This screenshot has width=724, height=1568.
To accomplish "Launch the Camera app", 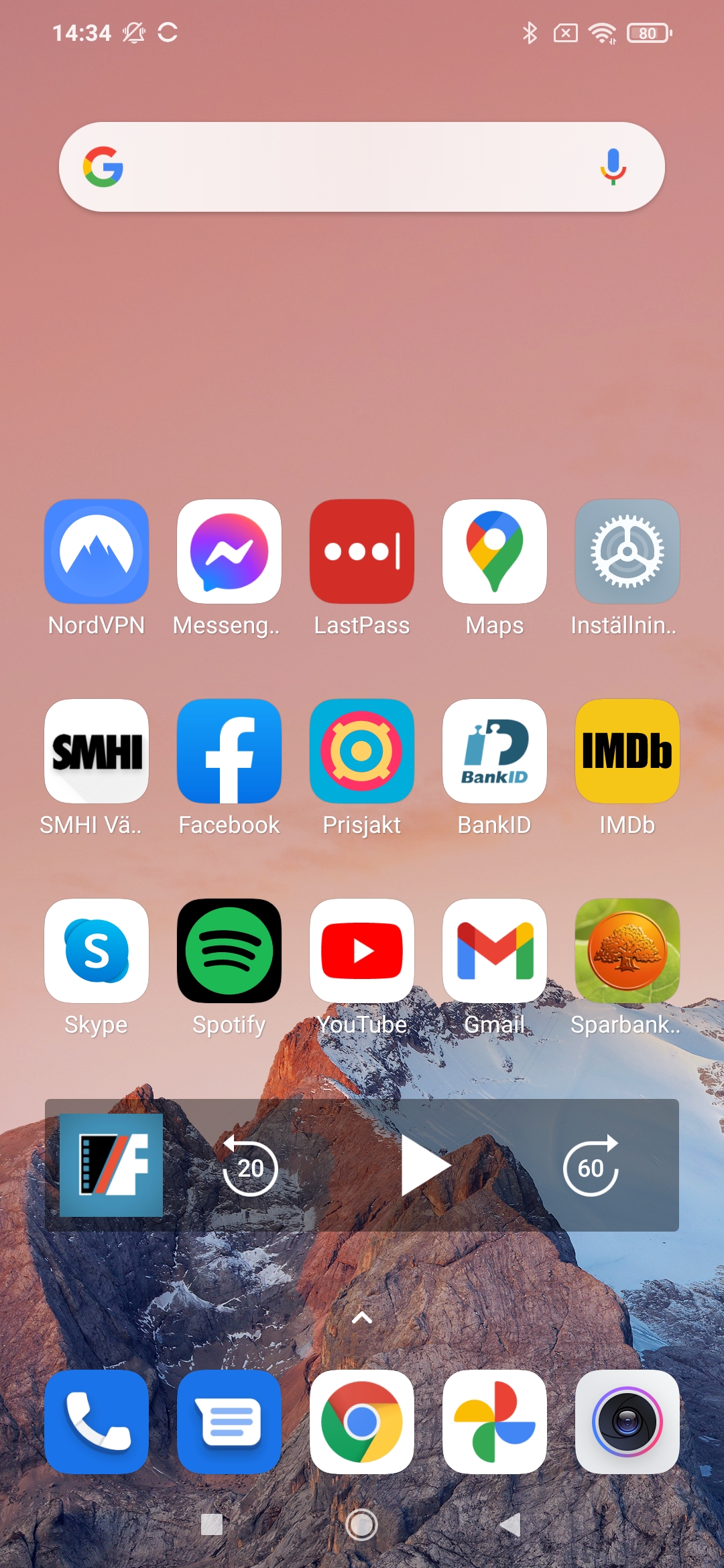I will (627, 1421).
